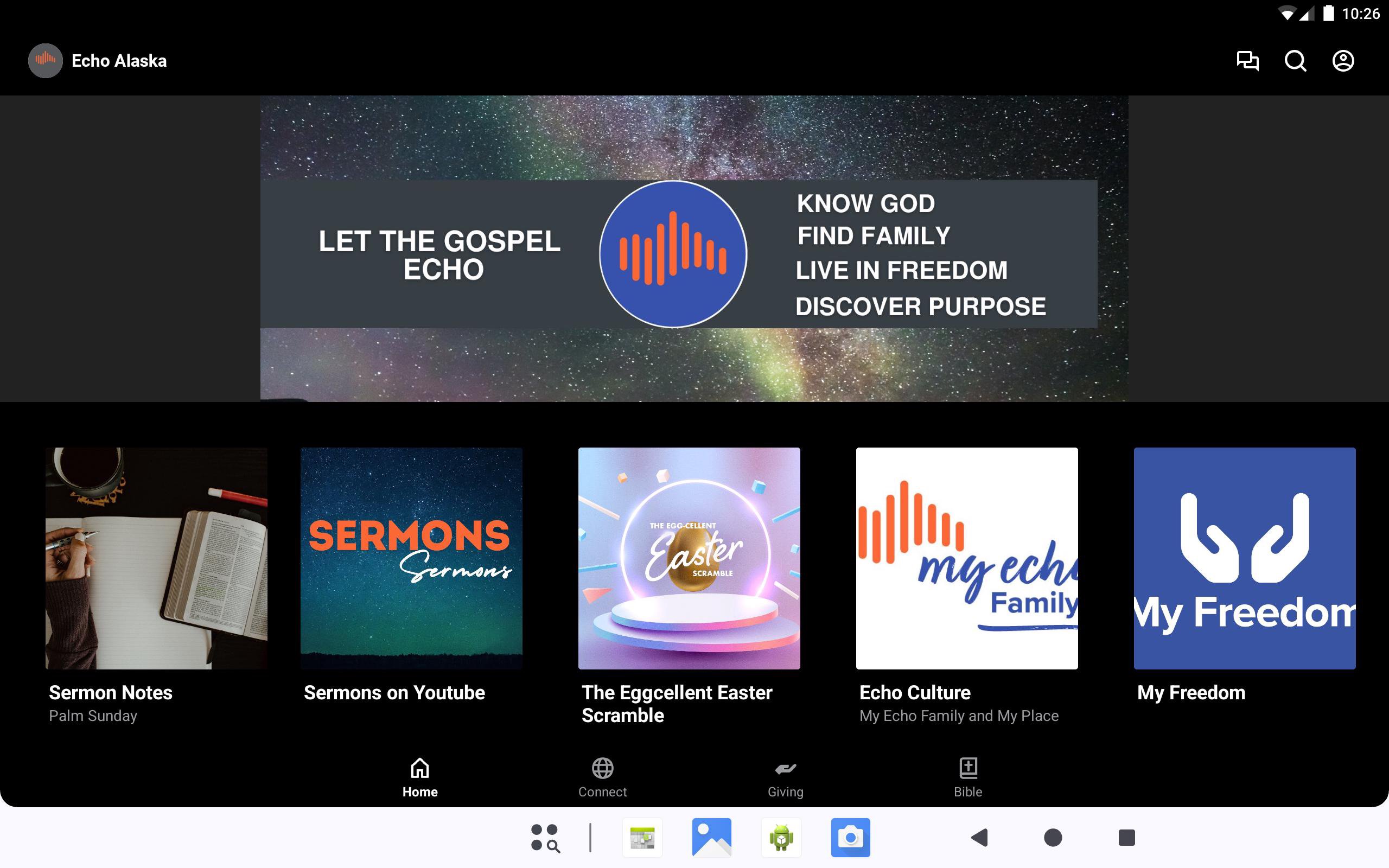Open the Let the Gospel Echo banner
The image size is (1389, 868).
point(694,248)
